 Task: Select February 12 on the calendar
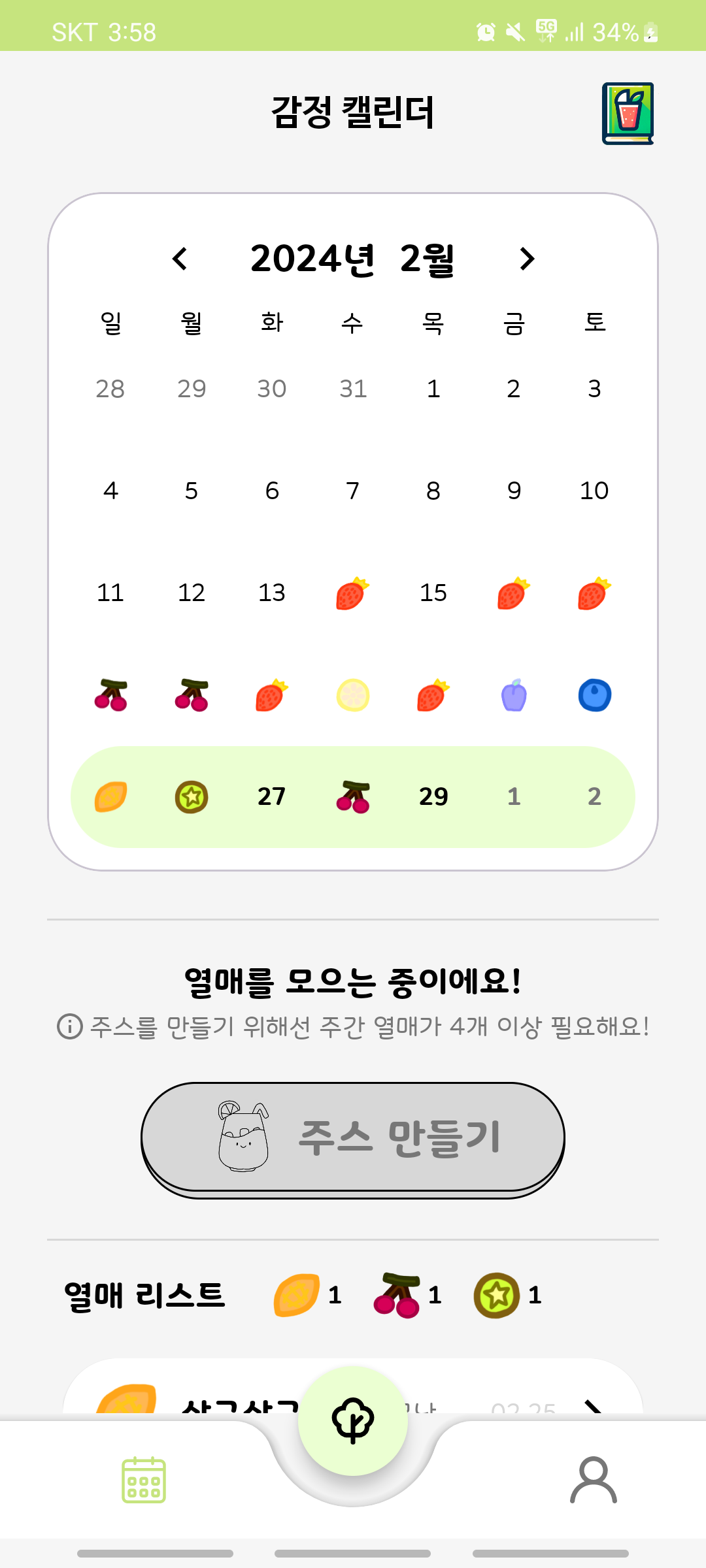191,593
